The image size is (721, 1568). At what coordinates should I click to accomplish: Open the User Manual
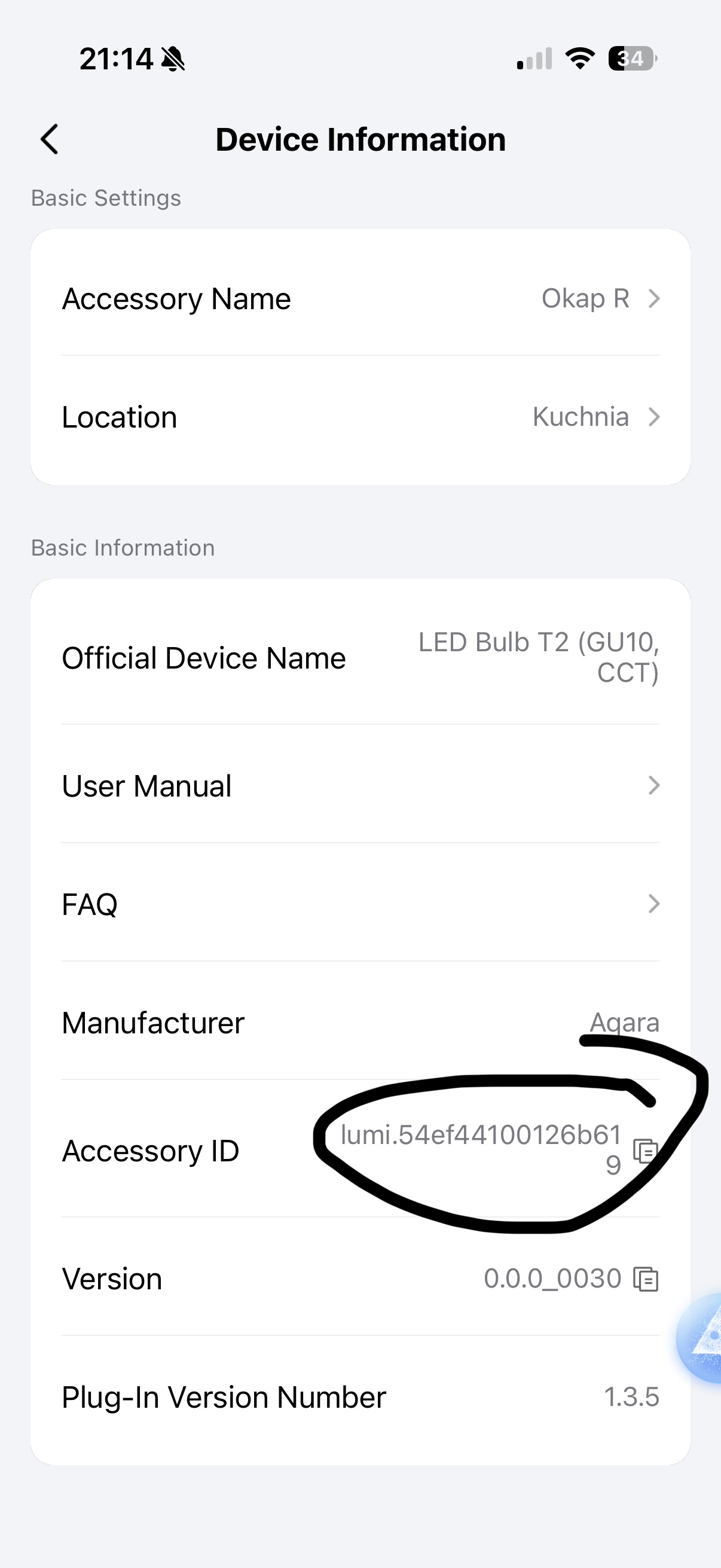360,785
